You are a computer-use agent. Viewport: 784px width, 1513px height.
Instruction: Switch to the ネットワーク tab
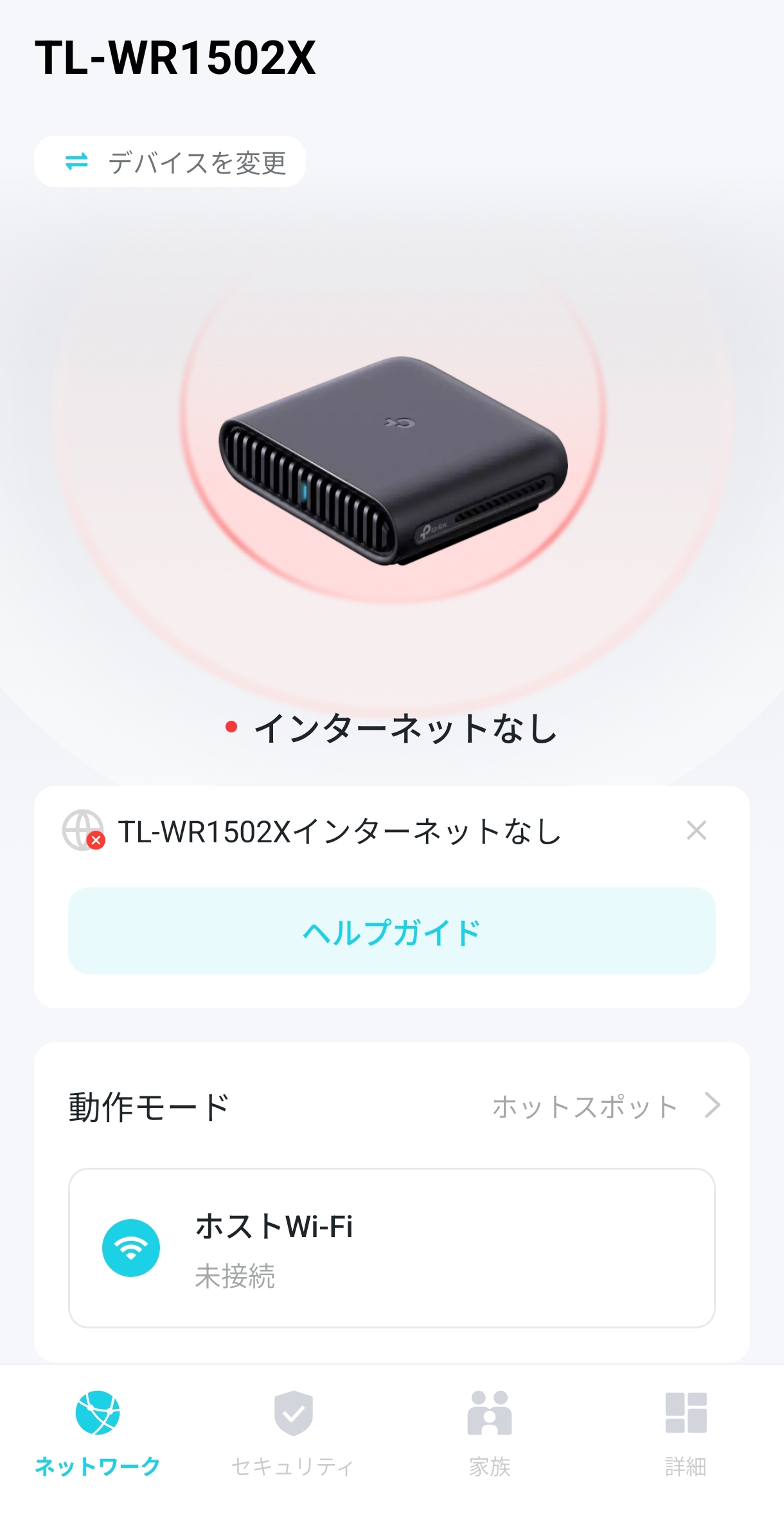pyautogui.click(x=98, y=1433)
